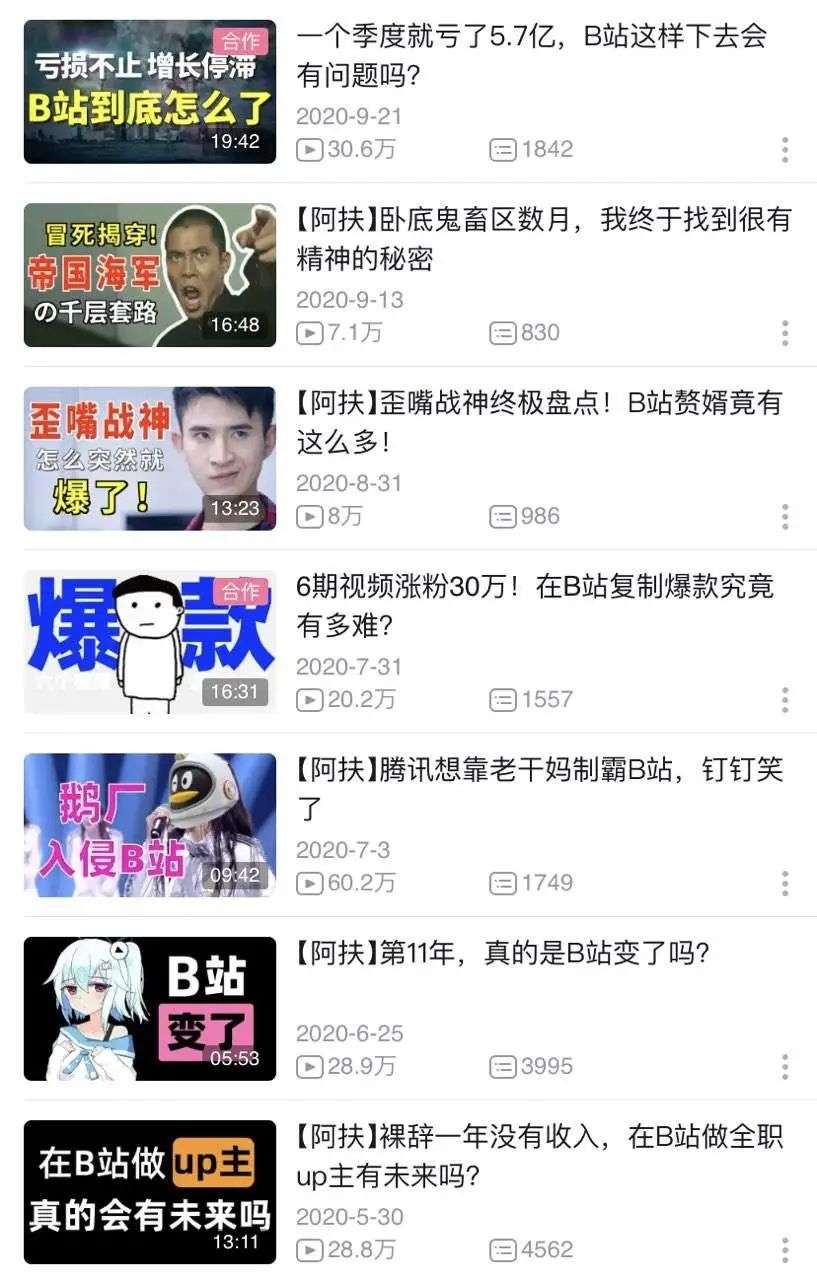The width and height of the screenshot is (817, 1280).
Task: Show more options for the 裸辞一年 video
Action: click(x=785, y=1250)
